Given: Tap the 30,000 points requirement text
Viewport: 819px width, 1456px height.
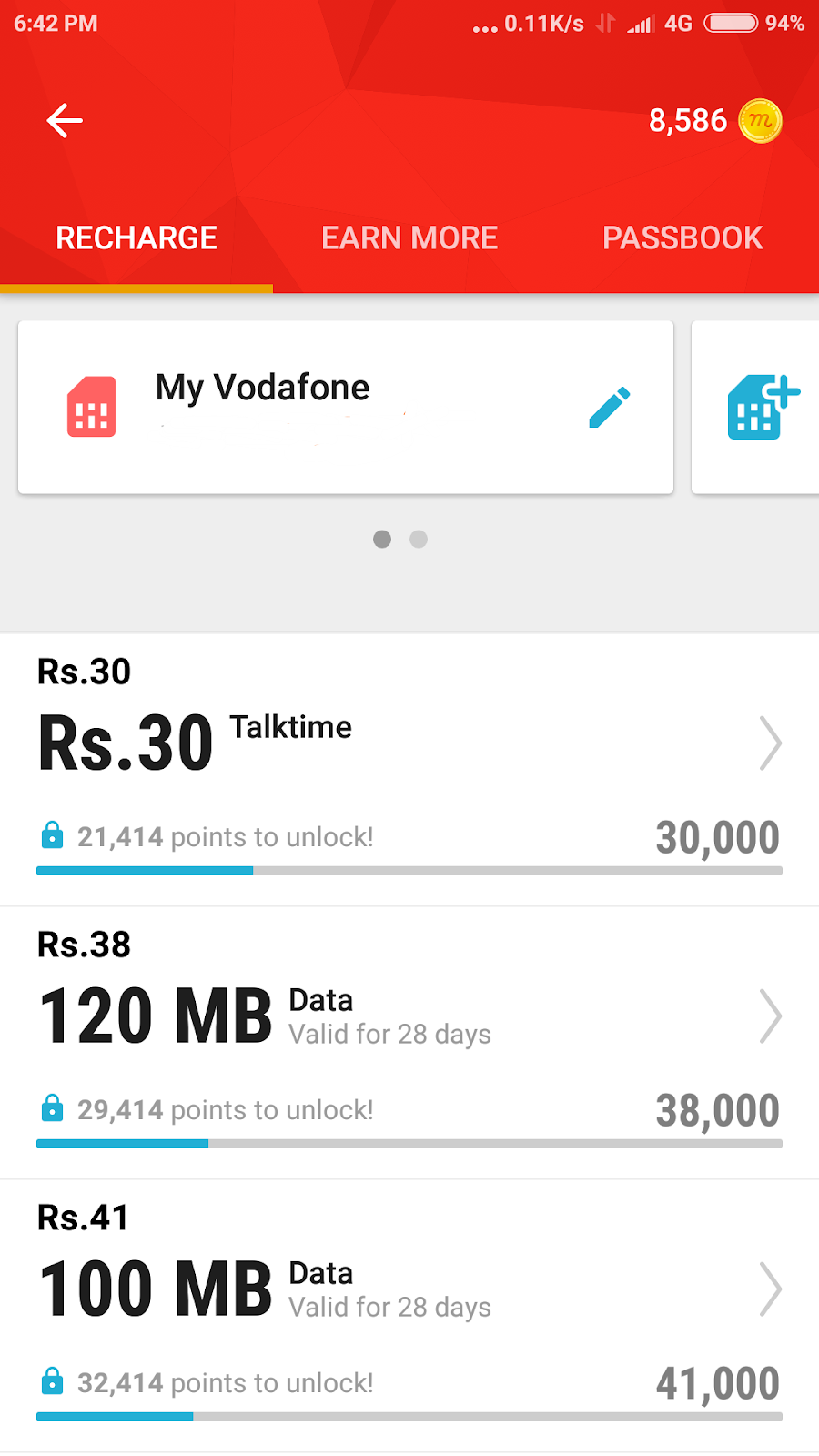Looking at the screenshot, I should tap(718, 837).
